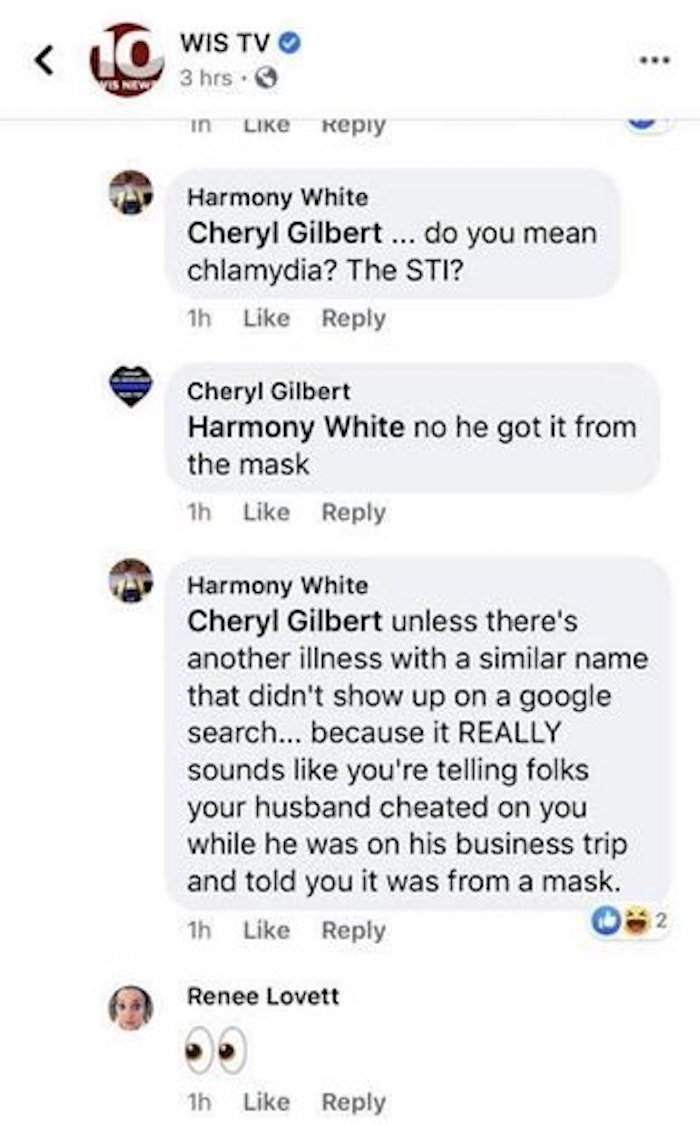Reply to Renee Lovett's comment
Screen dimensions: 700x1125
click(354, 1102)
